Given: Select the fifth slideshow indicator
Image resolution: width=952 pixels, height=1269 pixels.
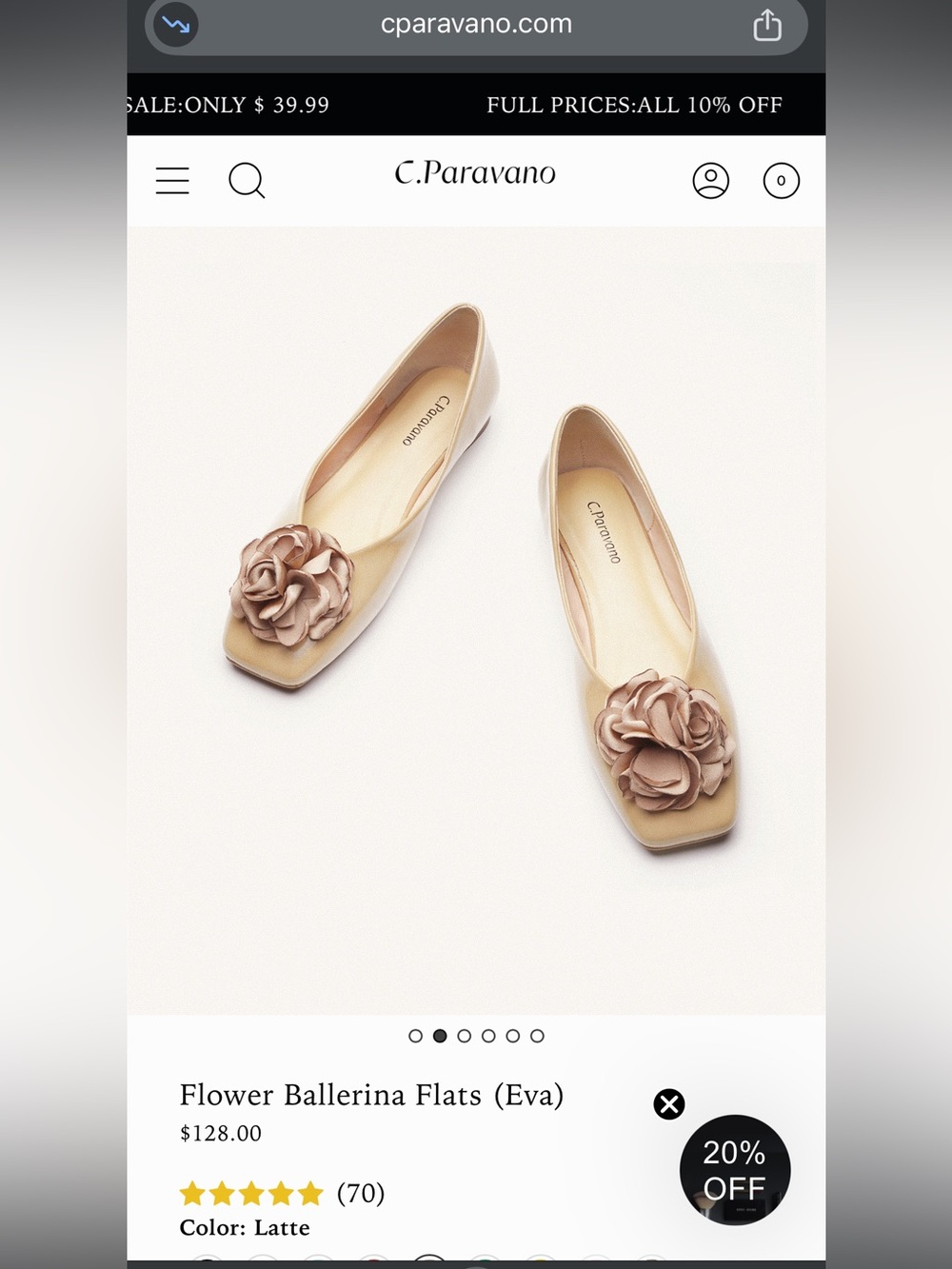Looking at the screenshot, I should [x=513, y=1036].
